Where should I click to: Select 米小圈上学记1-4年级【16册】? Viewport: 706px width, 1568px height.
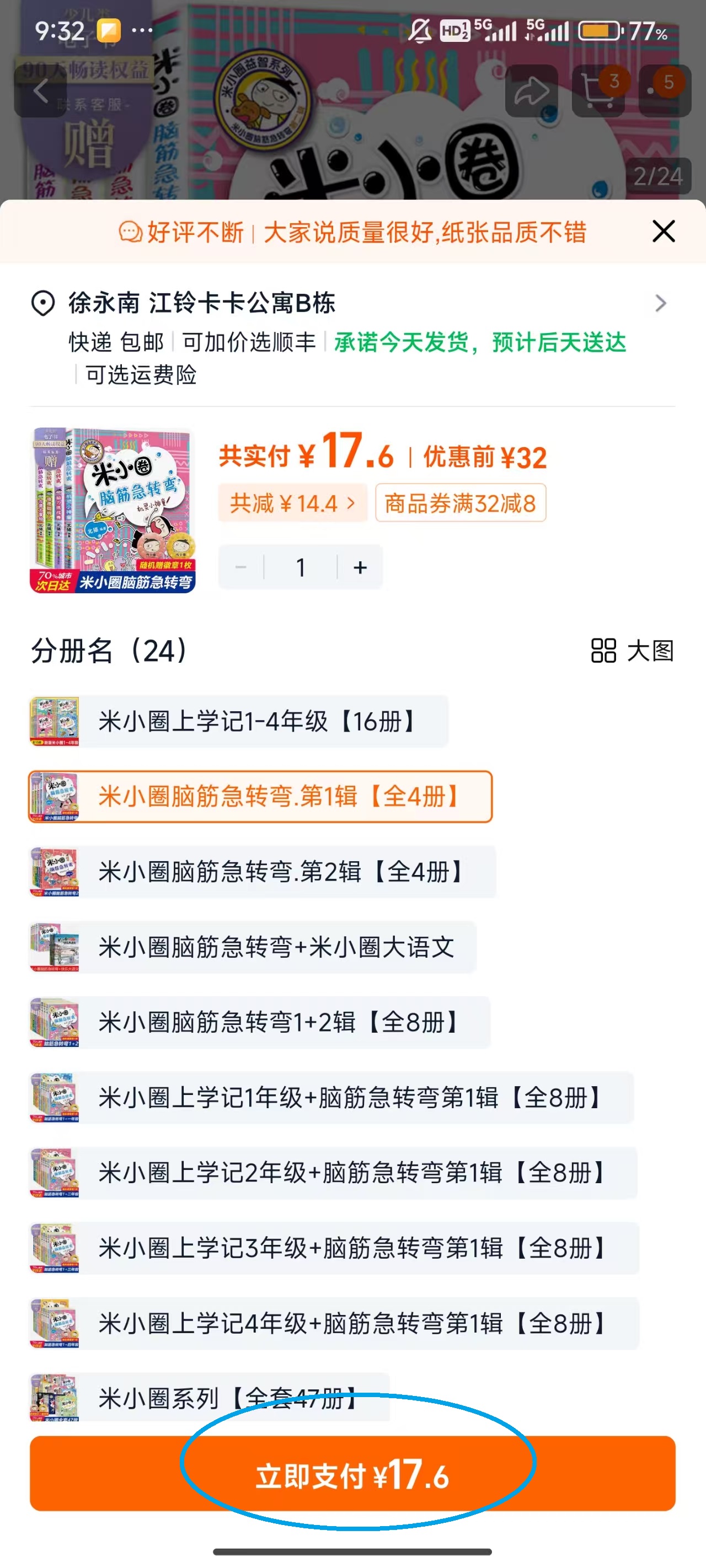[x=239, y=721]
